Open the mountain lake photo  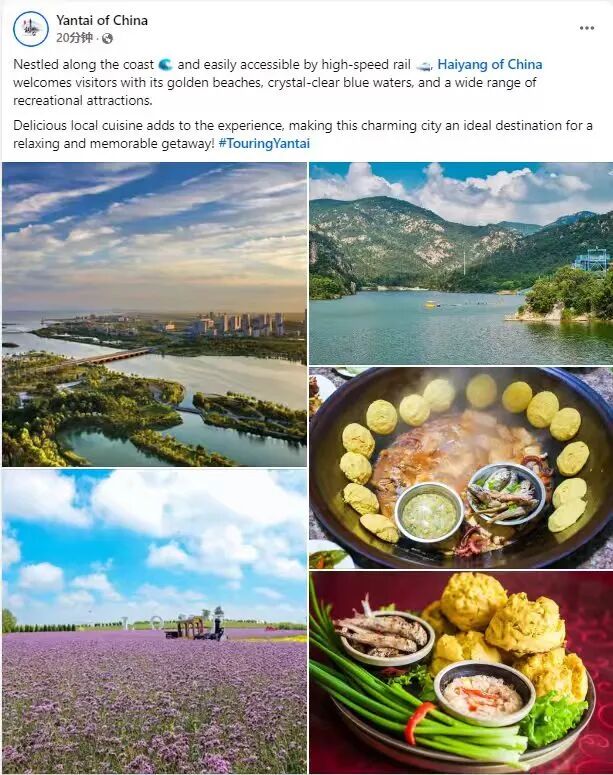point(460,263)
